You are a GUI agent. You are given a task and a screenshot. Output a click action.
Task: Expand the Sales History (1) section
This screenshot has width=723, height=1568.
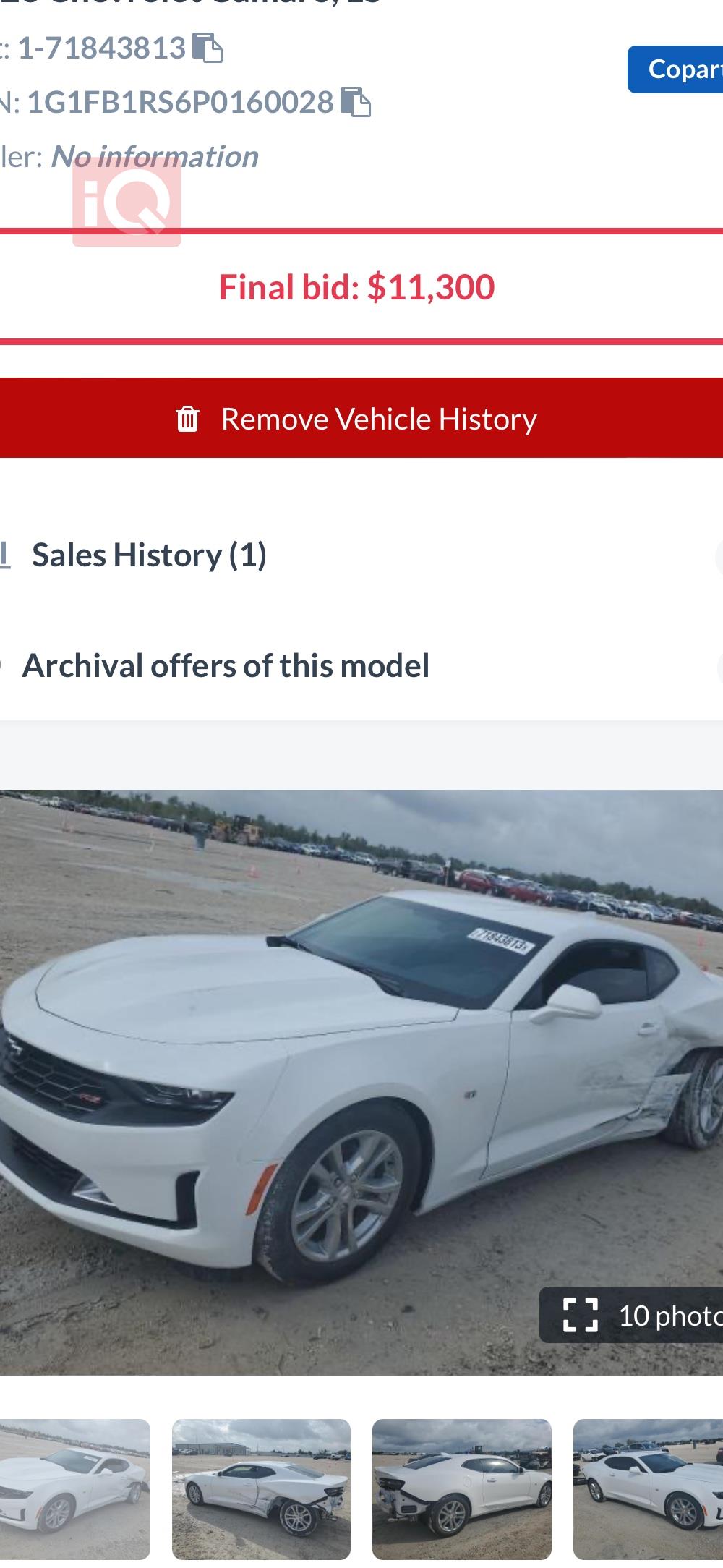(x=361, y=555)
